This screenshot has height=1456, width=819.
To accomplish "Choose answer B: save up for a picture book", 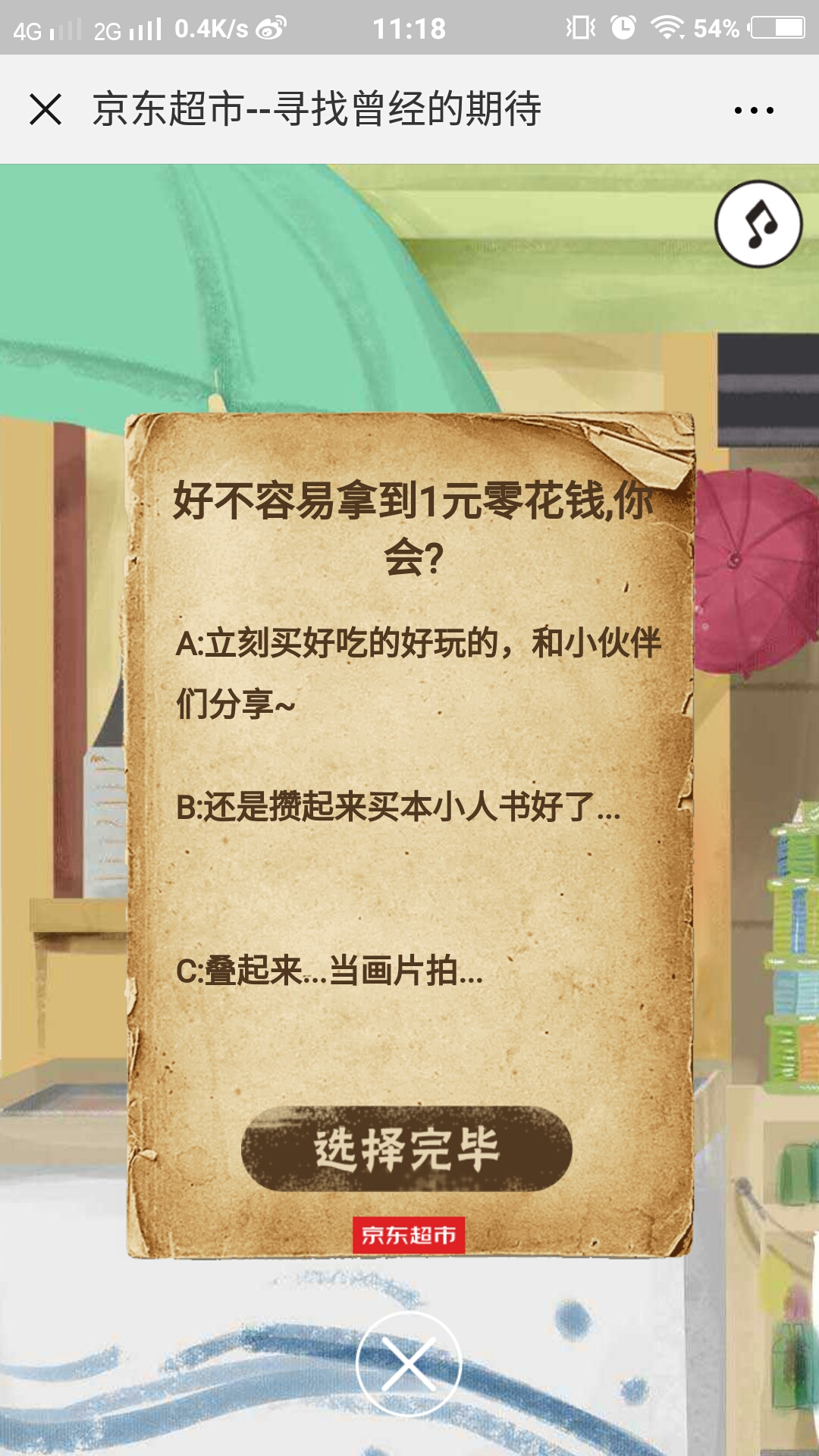I will [398, 807].
